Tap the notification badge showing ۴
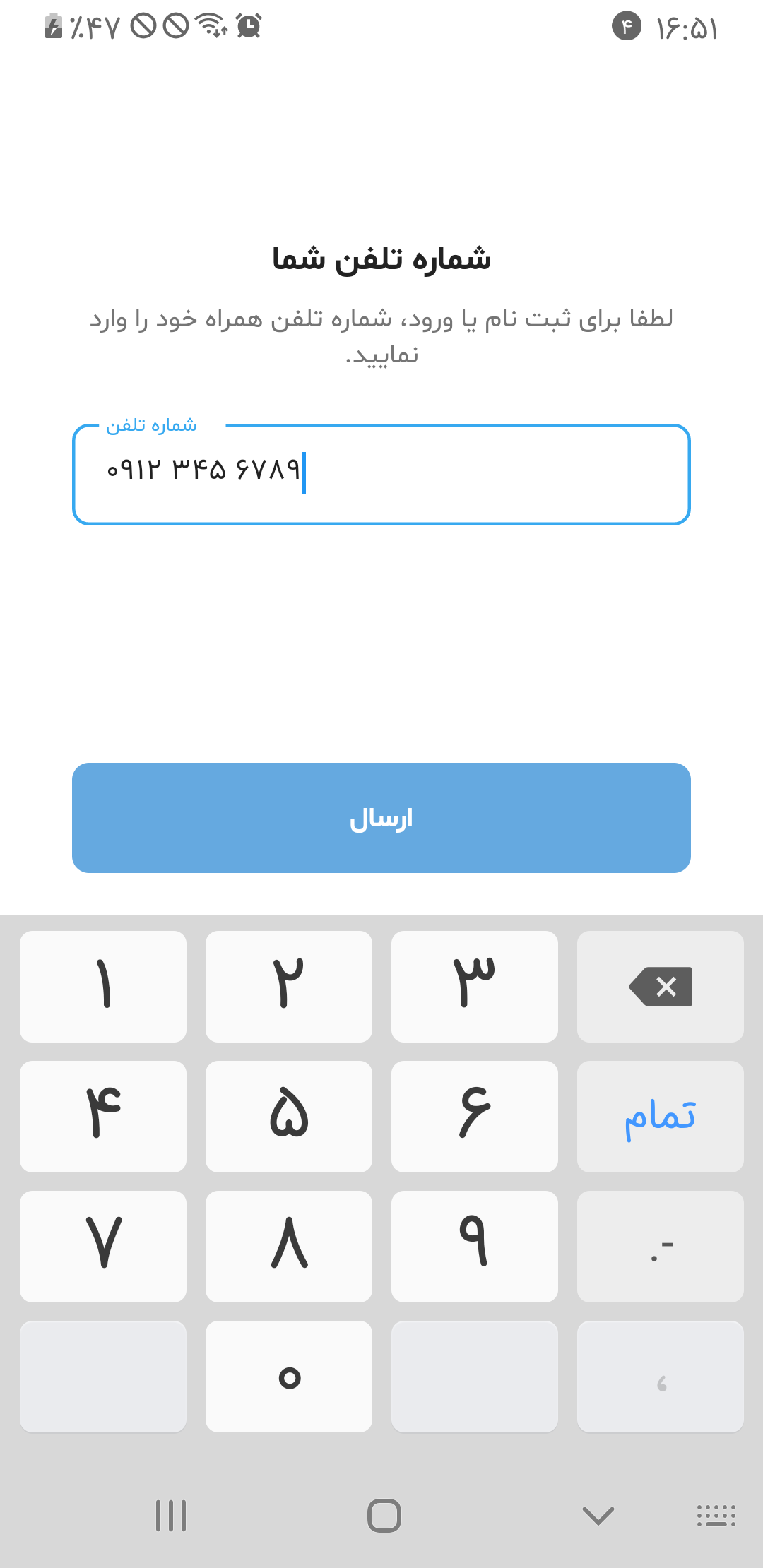763x1568 pixels. tap(627, 27)
